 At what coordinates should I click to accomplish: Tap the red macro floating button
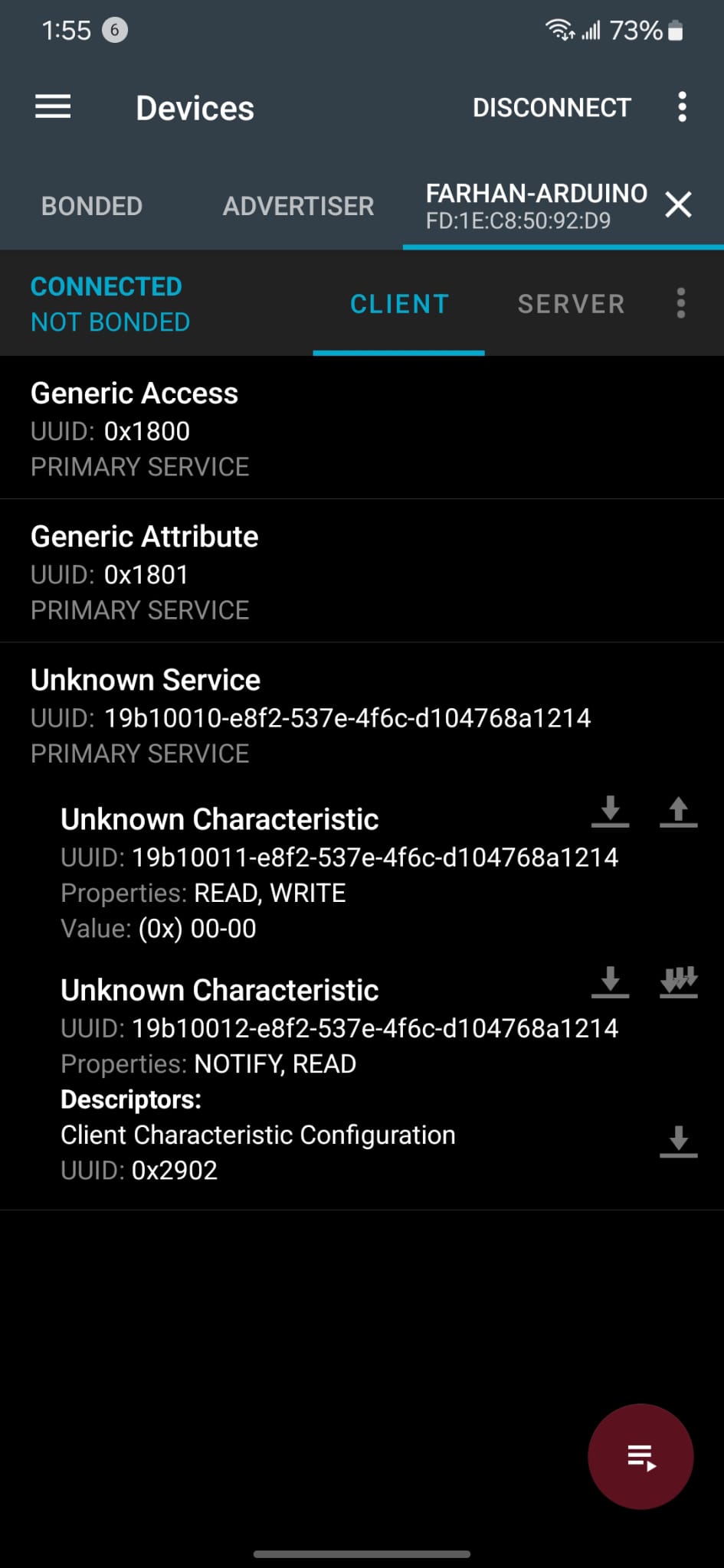pos(640,1456)
